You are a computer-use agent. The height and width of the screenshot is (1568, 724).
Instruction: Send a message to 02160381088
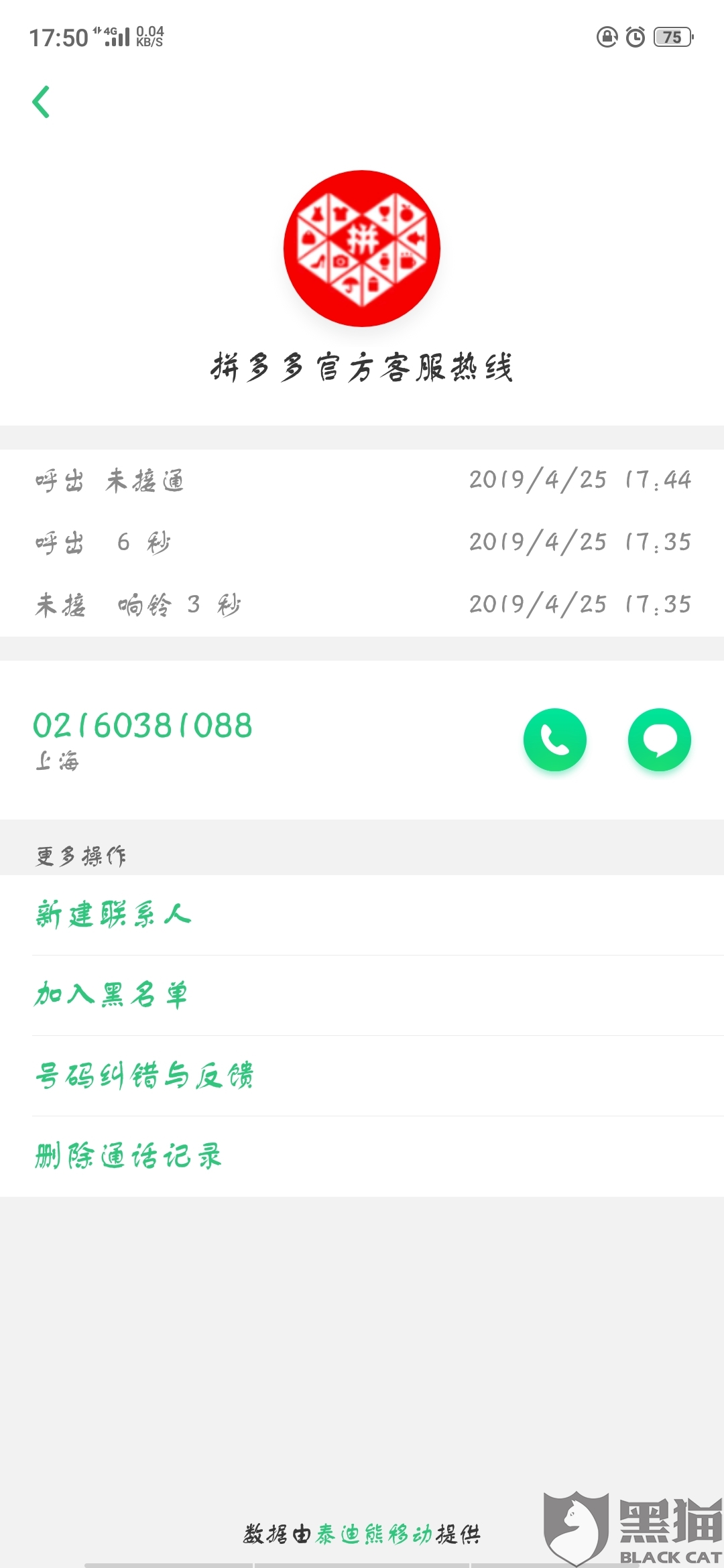coord(660,740)
